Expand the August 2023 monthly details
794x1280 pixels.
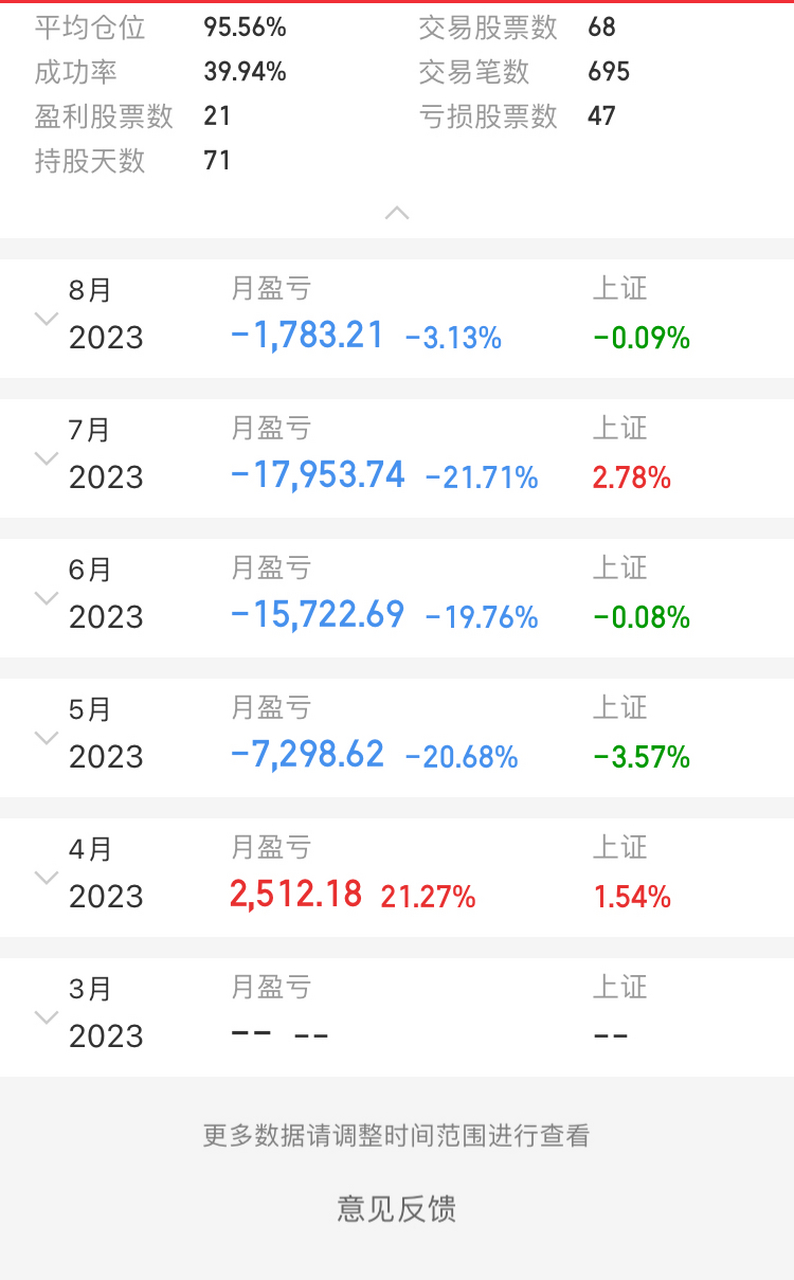tap(45, 318)
